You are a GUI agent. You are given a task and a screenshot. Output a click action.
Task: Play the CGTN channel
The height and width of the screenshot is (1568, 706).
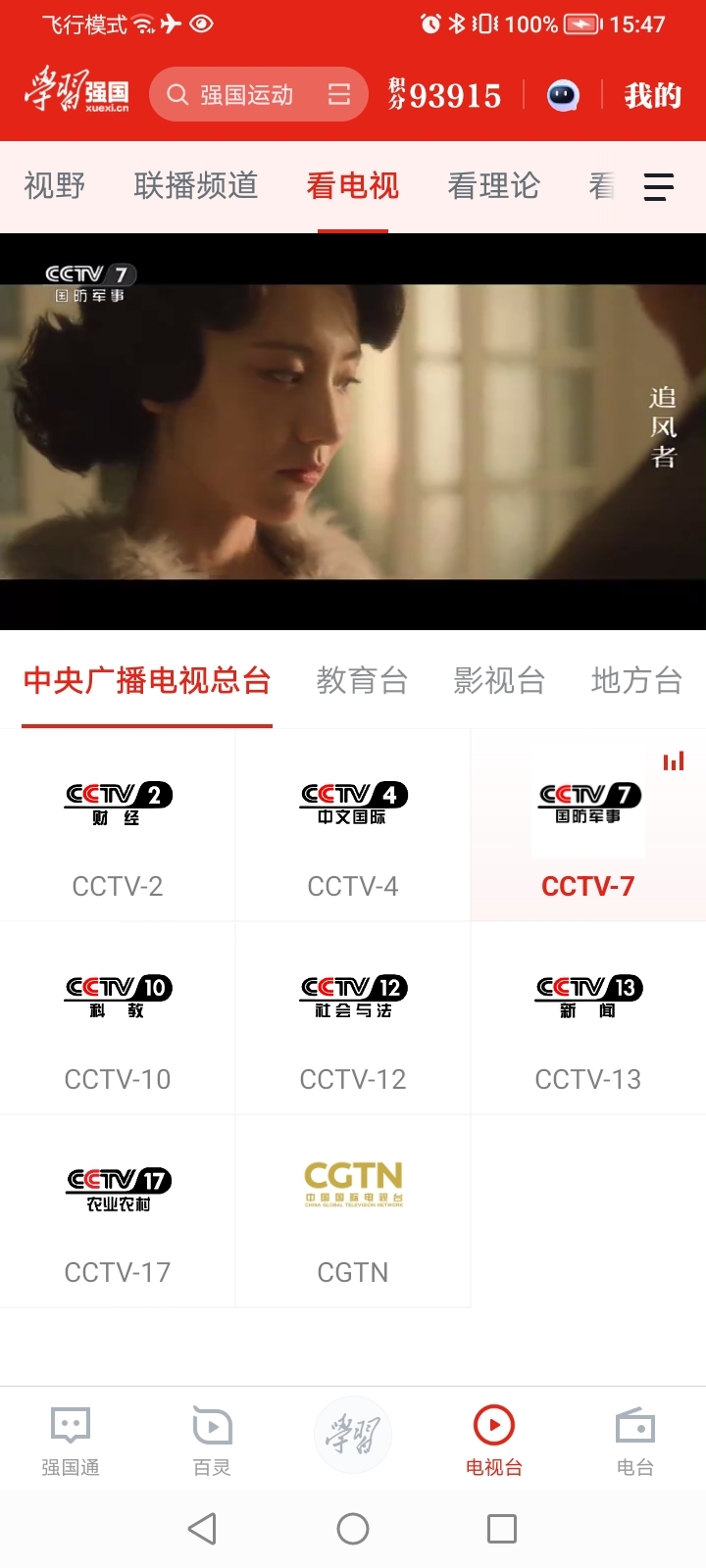353,1211
